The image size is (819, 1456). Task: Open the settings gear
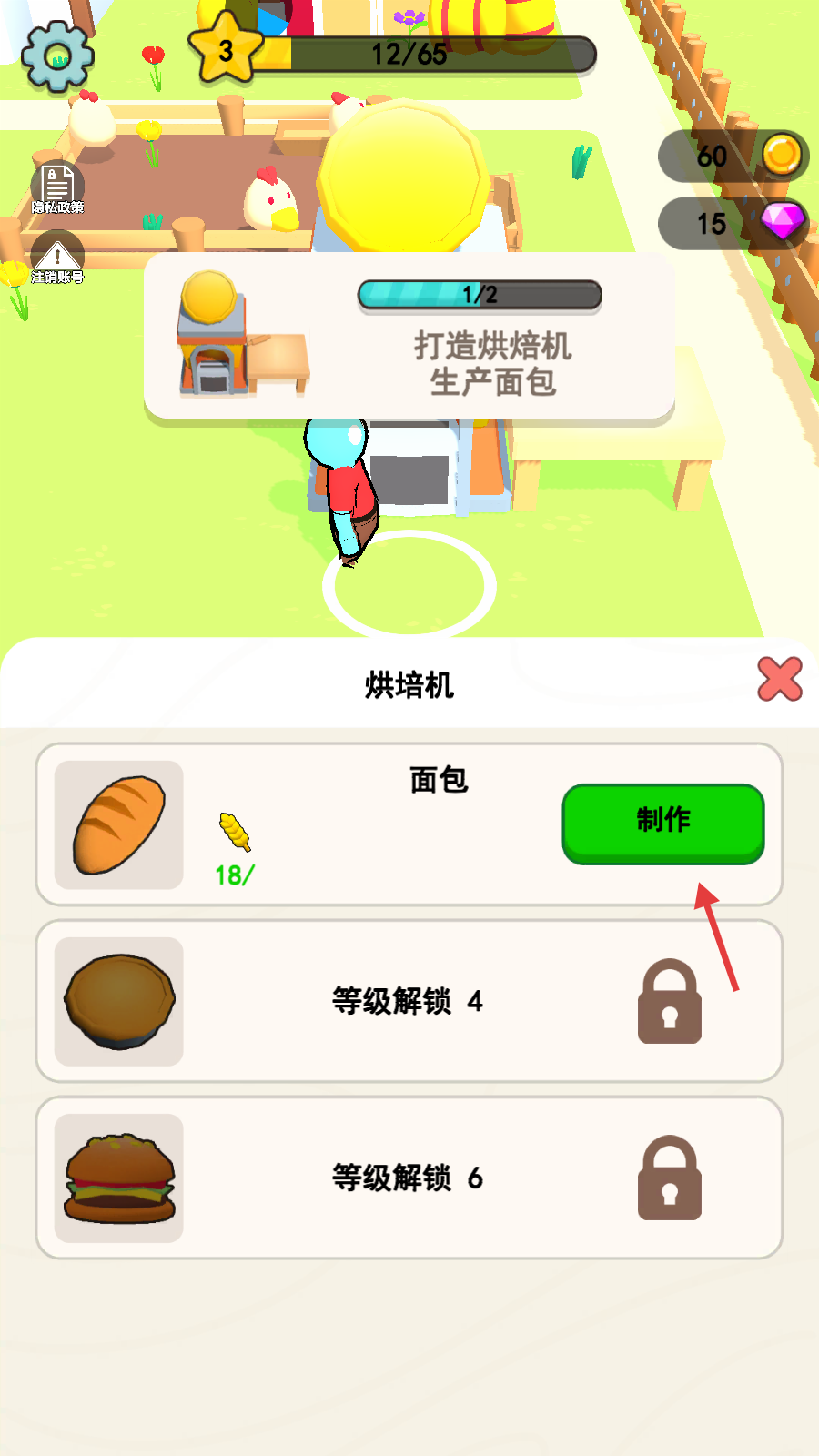coord(57,56)
